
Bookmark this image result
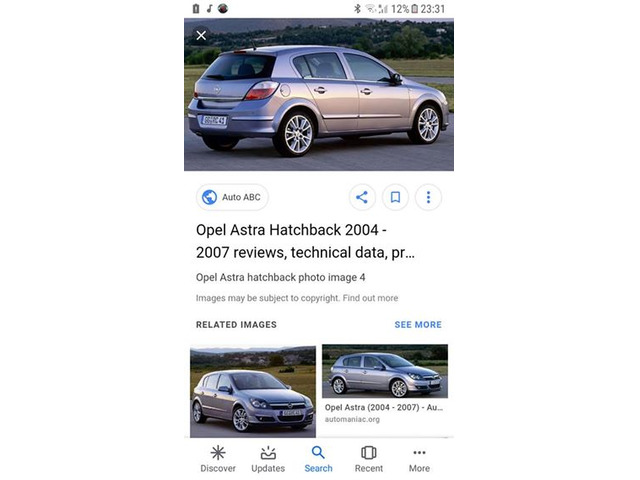click(395, 197)
